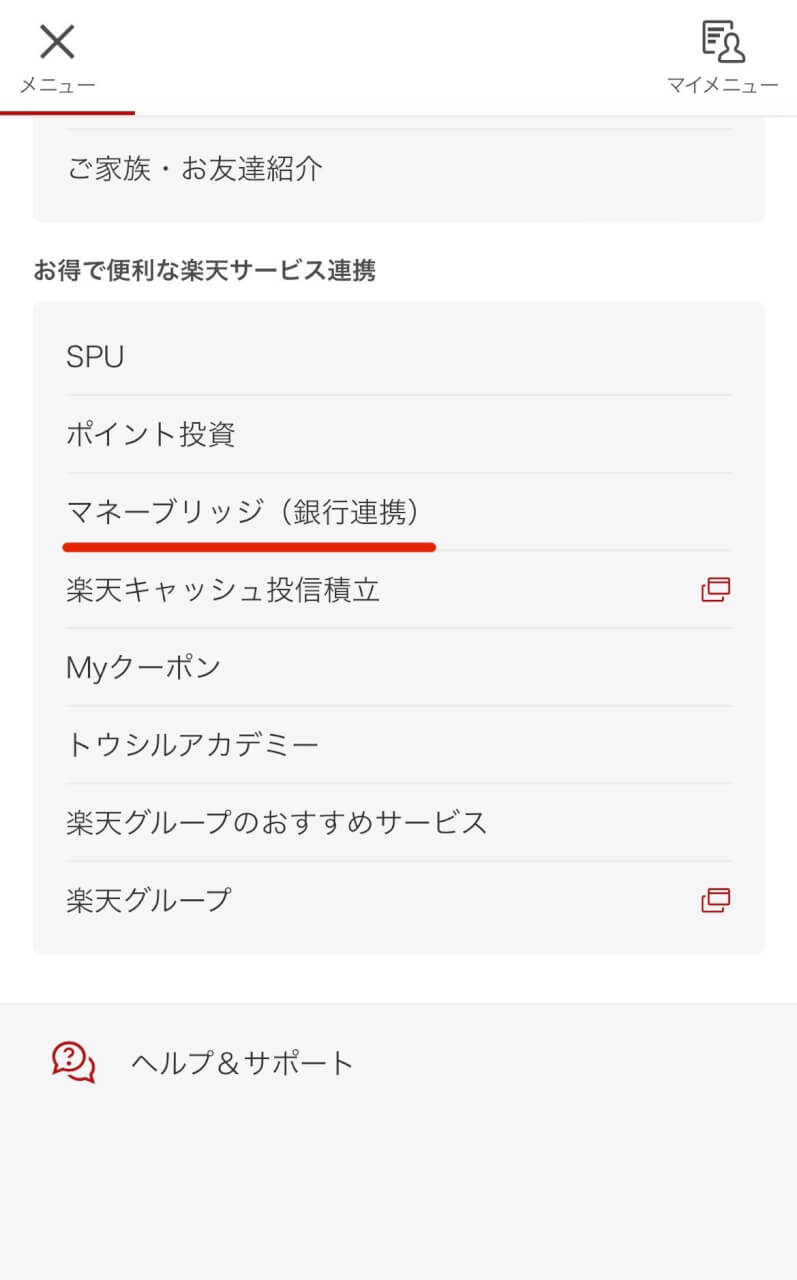This screenshot has height=1280, width=797.
Task: Open ヘルプ&サポート
Action: pyautogui.click(x=398, y=1062)
